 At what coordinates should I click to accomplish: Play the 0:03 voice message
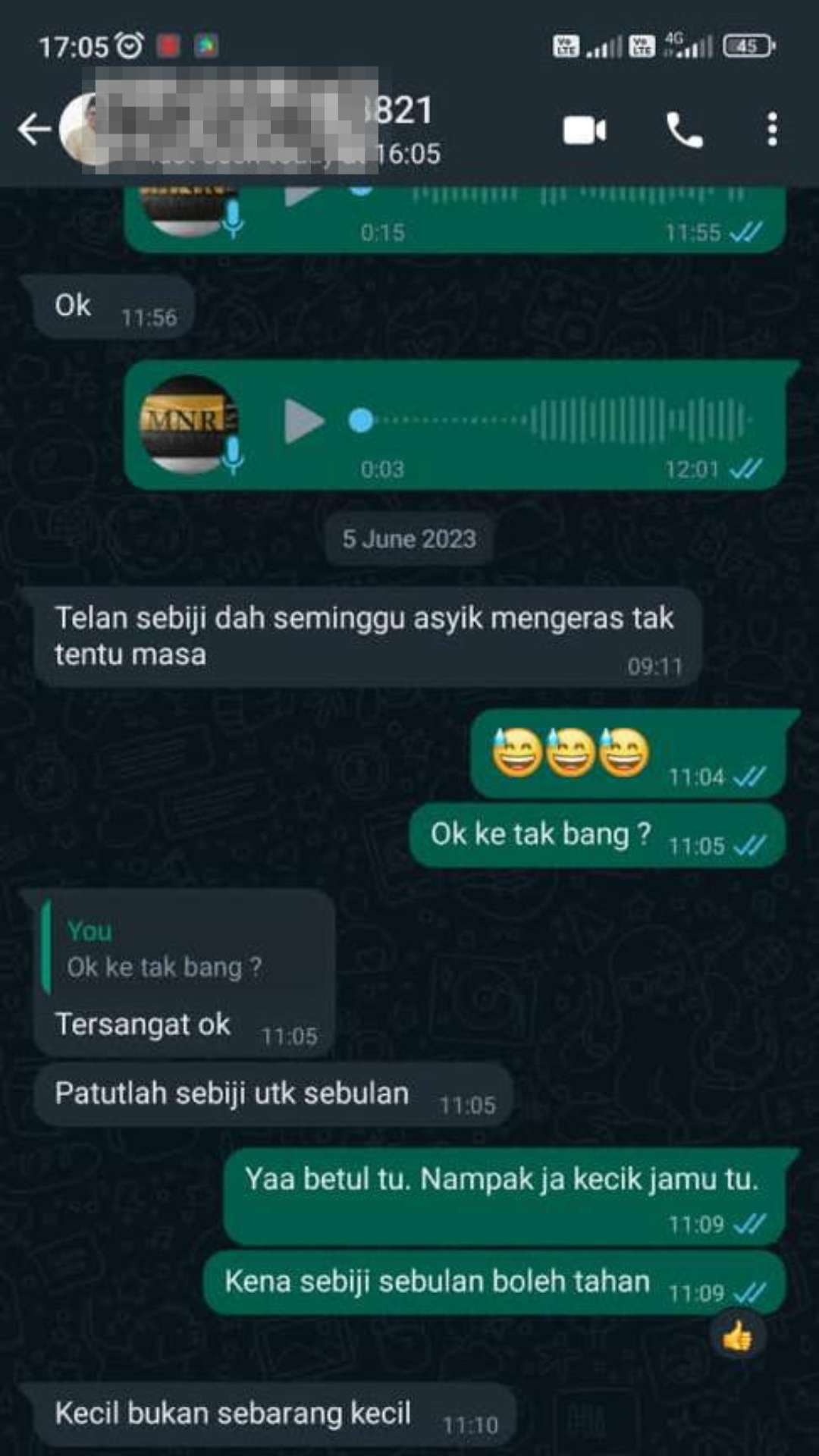pos(303,421)
